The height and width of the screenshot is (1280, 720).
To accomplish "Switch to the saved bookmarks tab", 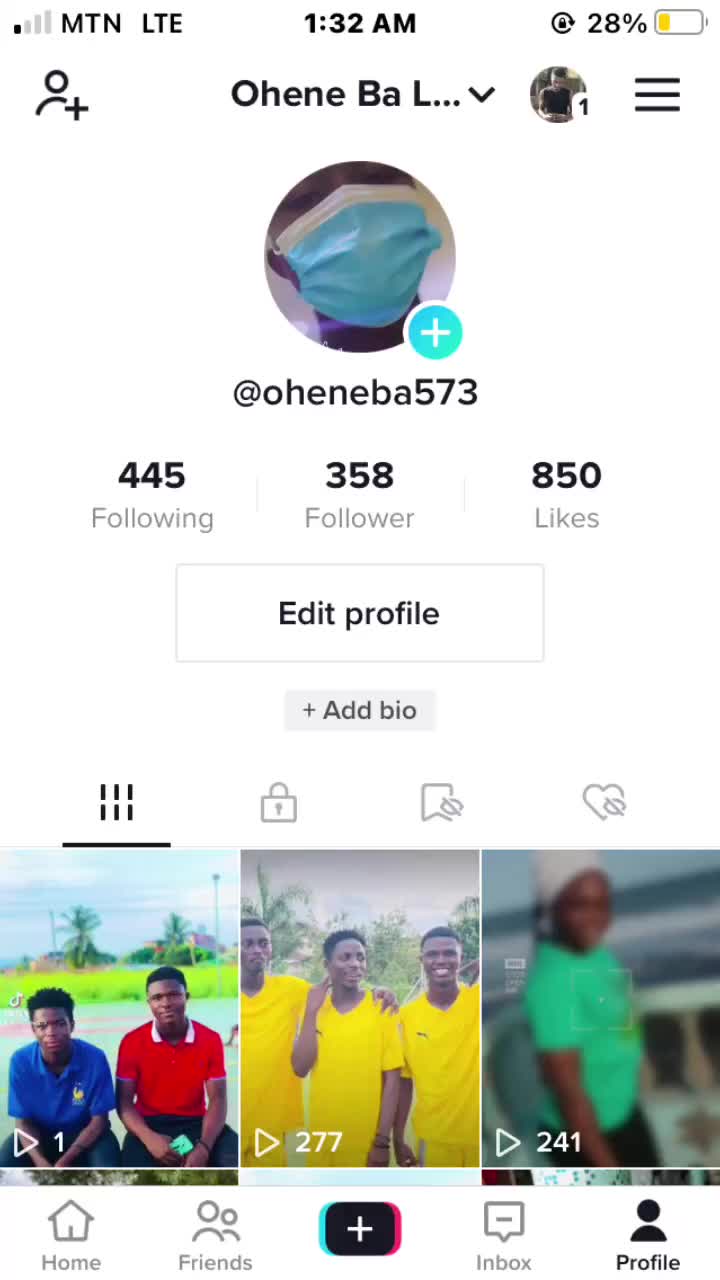I will pos(441,803).
